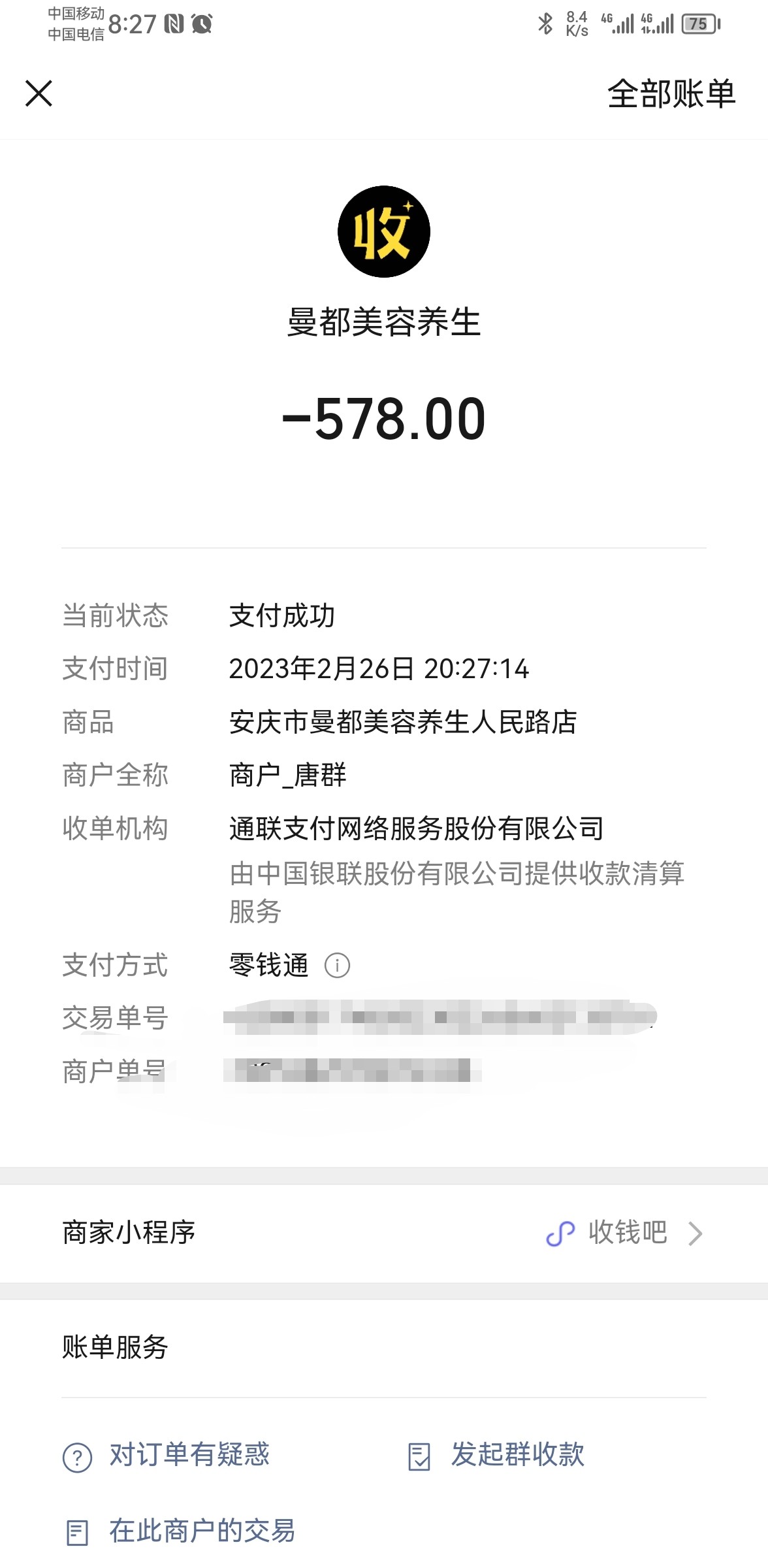
Task: Tap the info icon next to 零钱通
Action: coord(337,965)
